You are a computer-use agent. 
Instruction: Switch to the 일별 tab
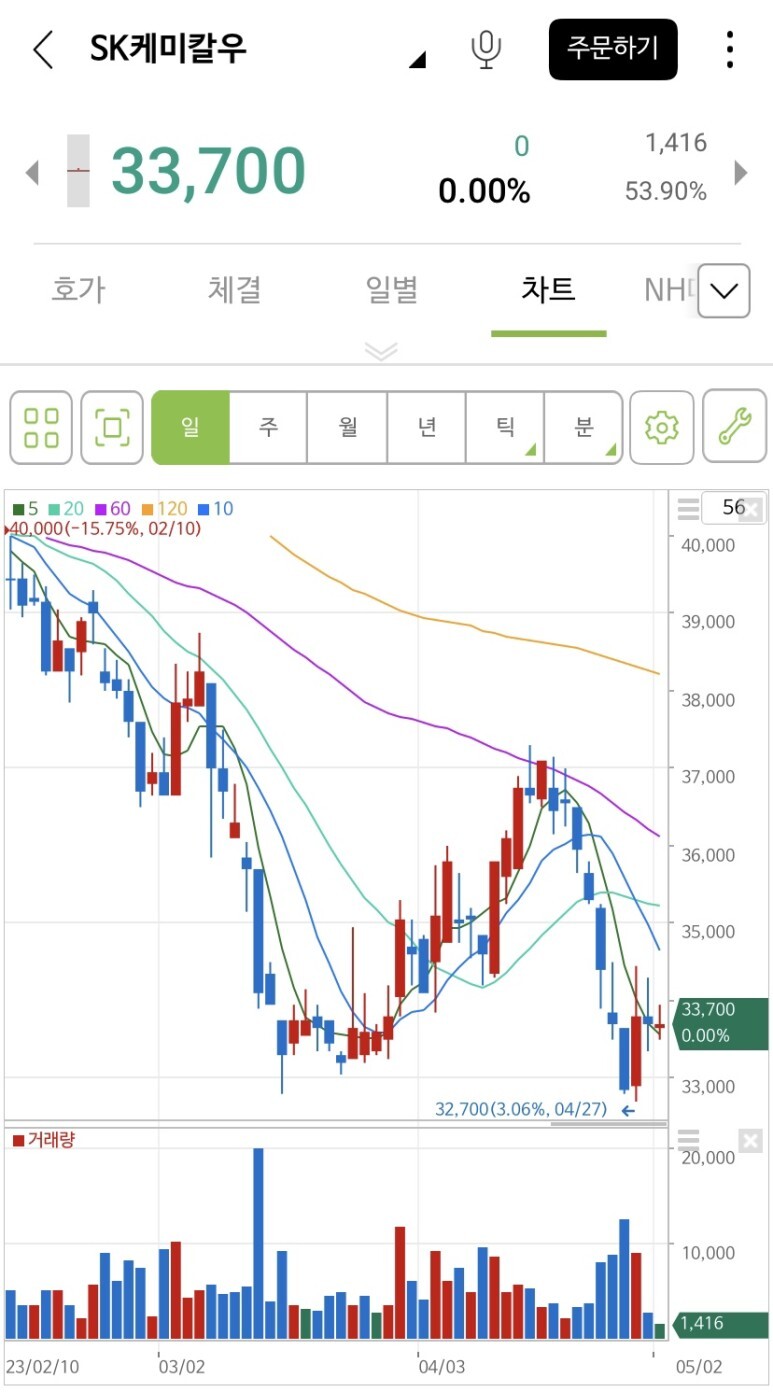(x=391, y=290)
